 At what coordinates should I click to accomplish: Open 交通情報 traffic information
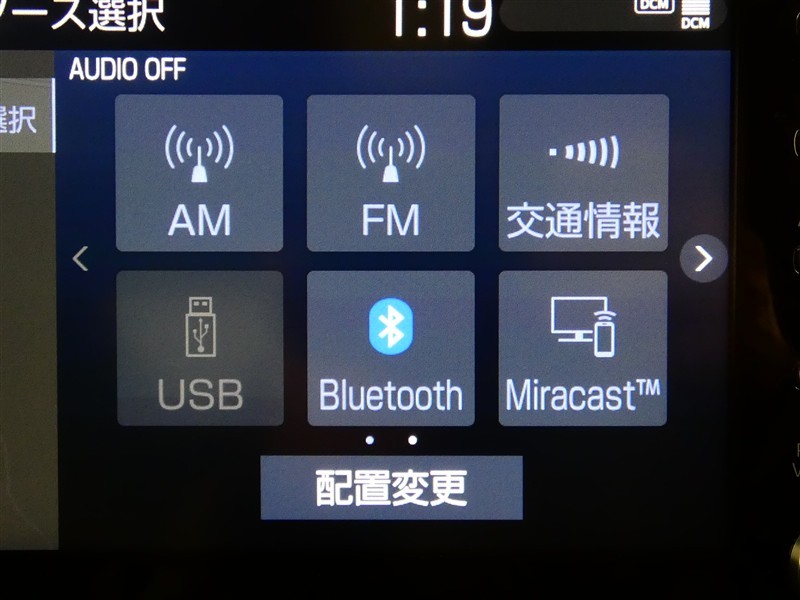[x=583, y=173]
